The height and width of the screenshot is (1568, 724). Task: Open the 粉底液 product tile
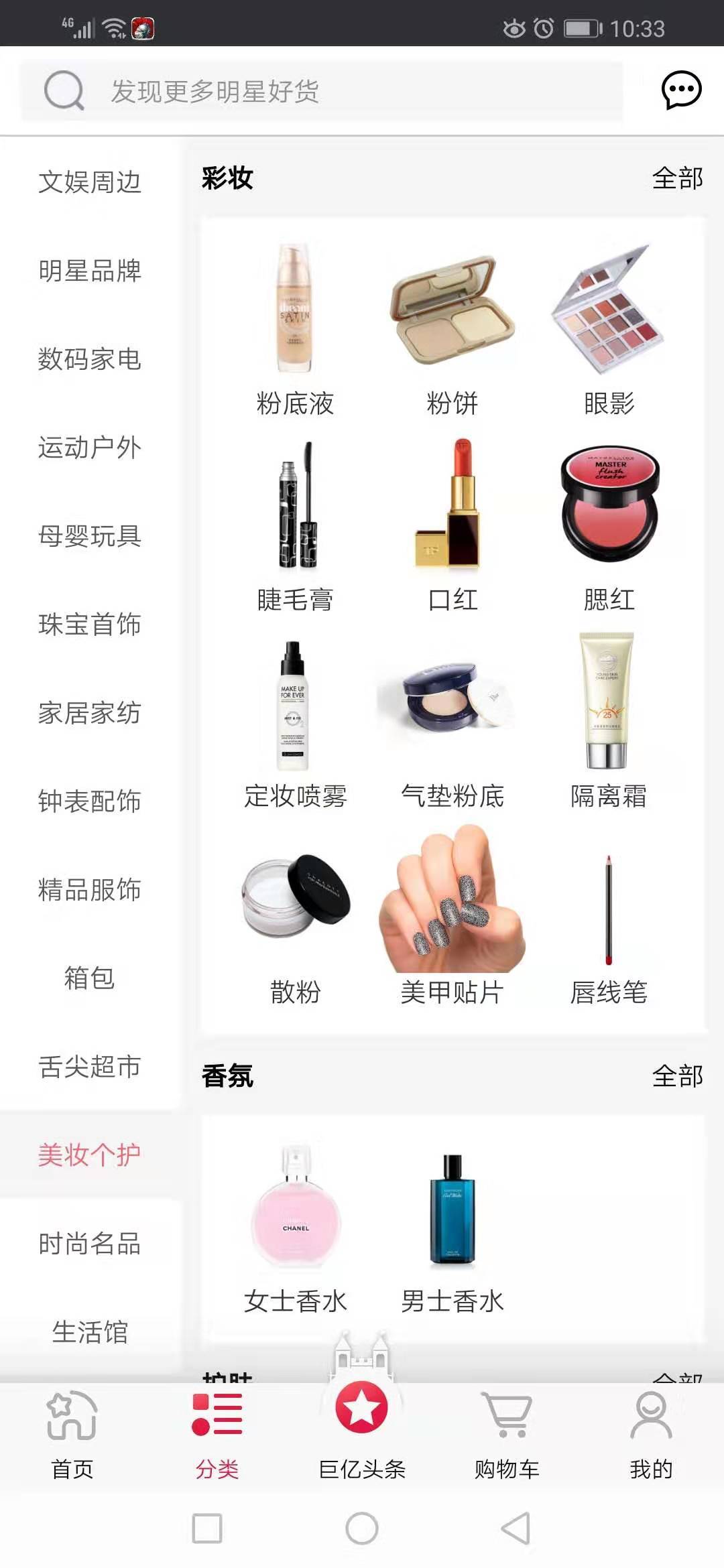(295, 328)
